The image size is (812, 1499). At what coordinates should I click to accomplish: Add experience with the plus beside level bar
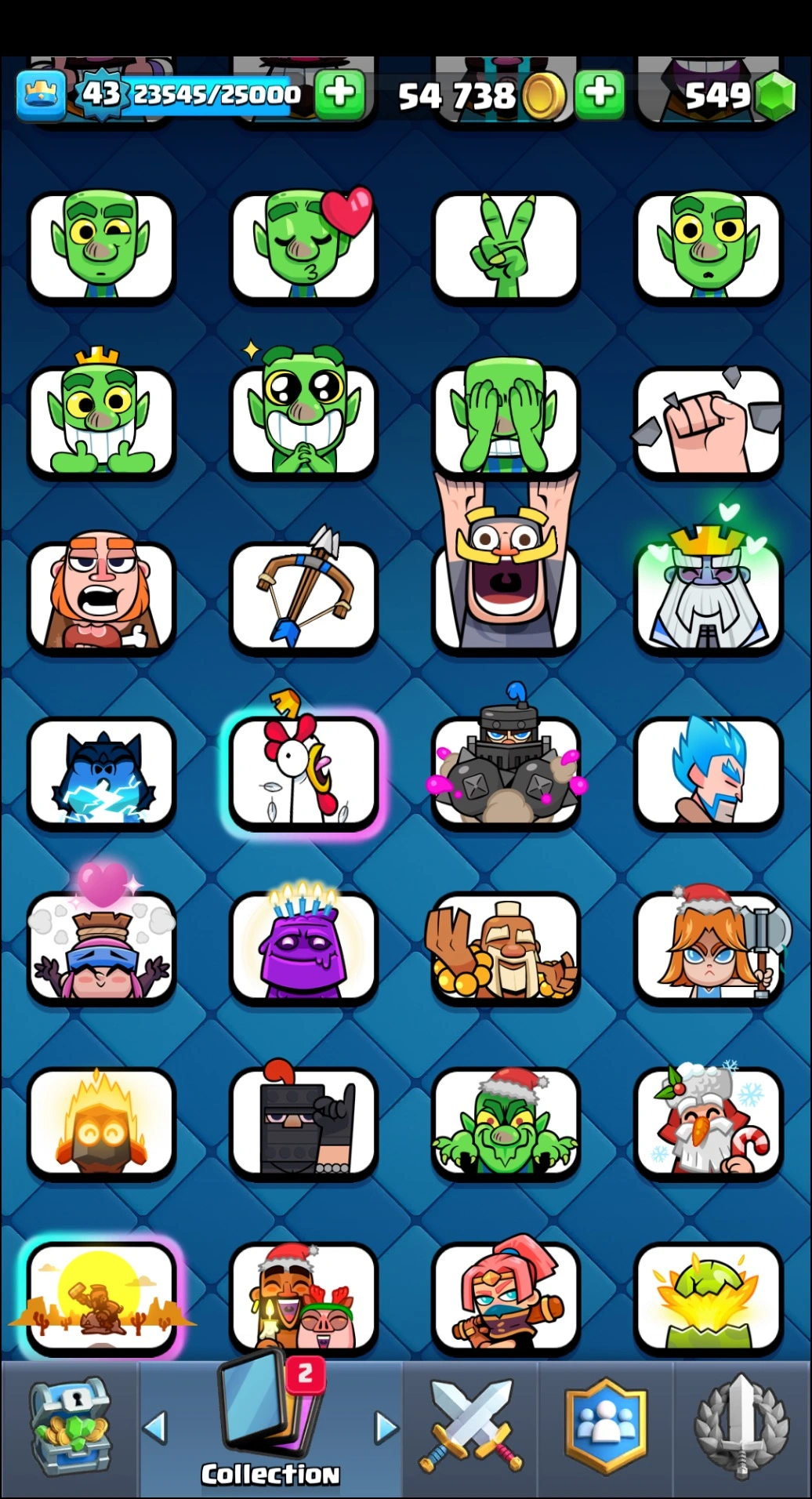pyautogui.click(x=339, y=94)
